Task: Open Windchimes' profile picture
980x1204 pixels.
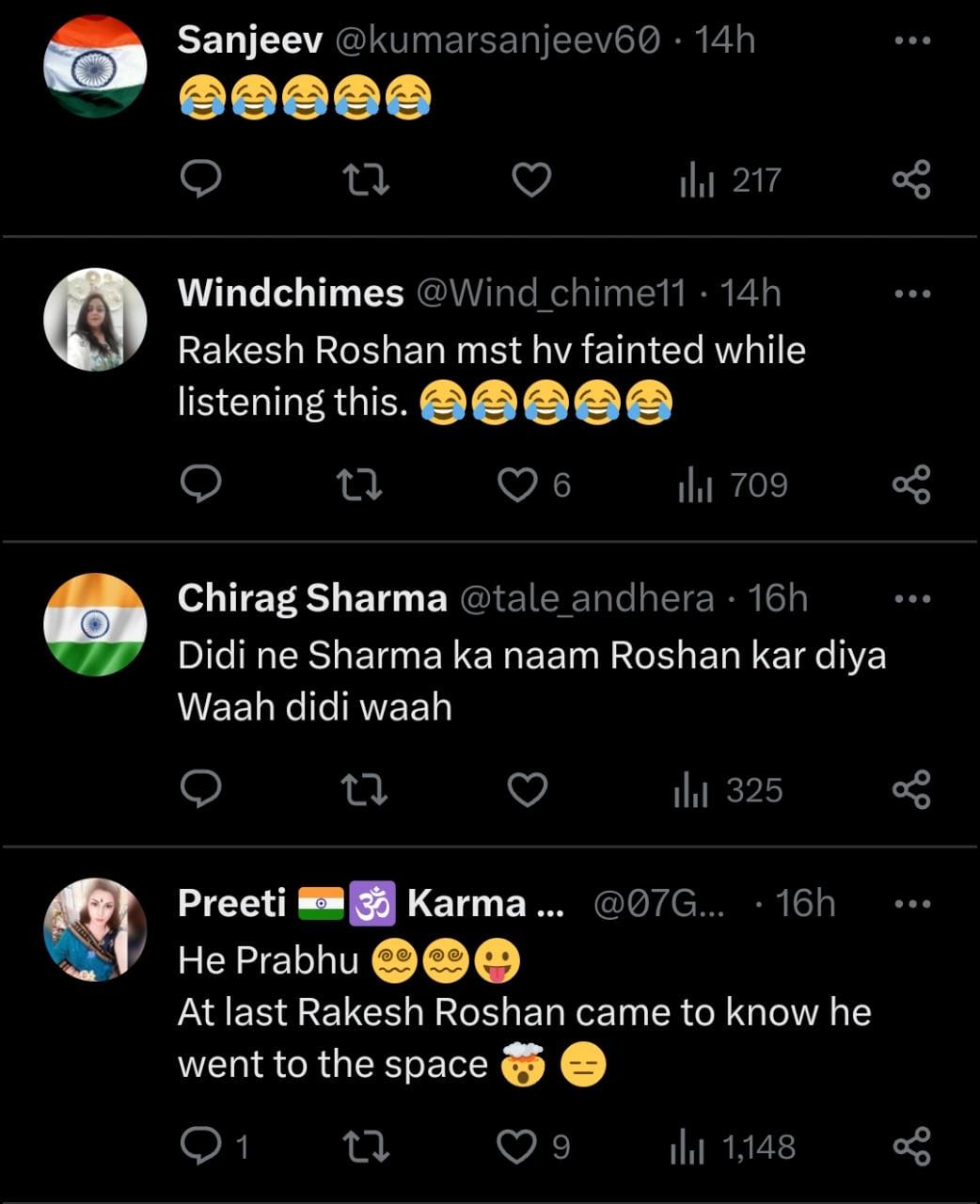Action: click(x=95, y=320)
